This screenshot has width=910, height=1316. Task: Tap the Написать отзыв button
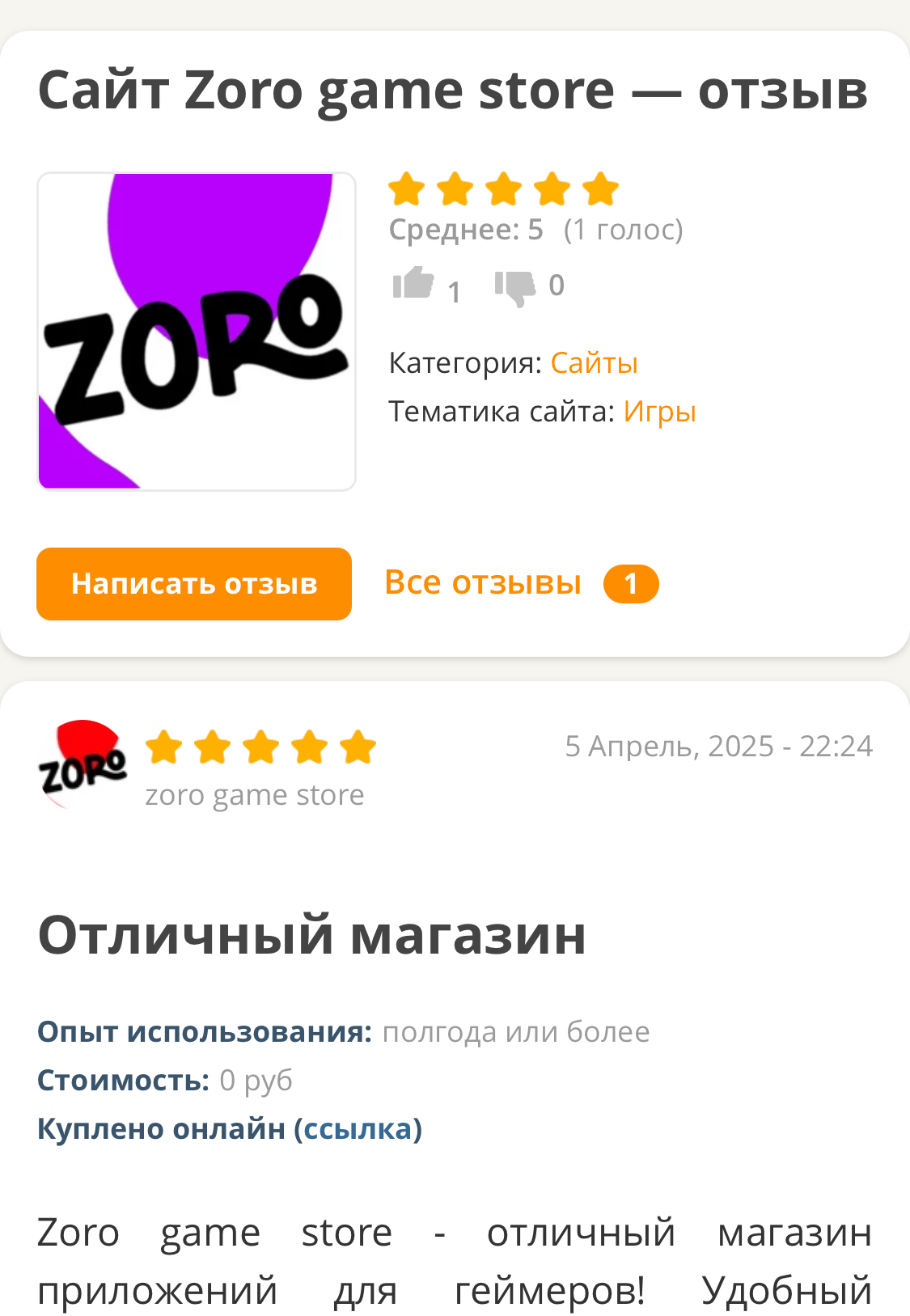point(194,584)
